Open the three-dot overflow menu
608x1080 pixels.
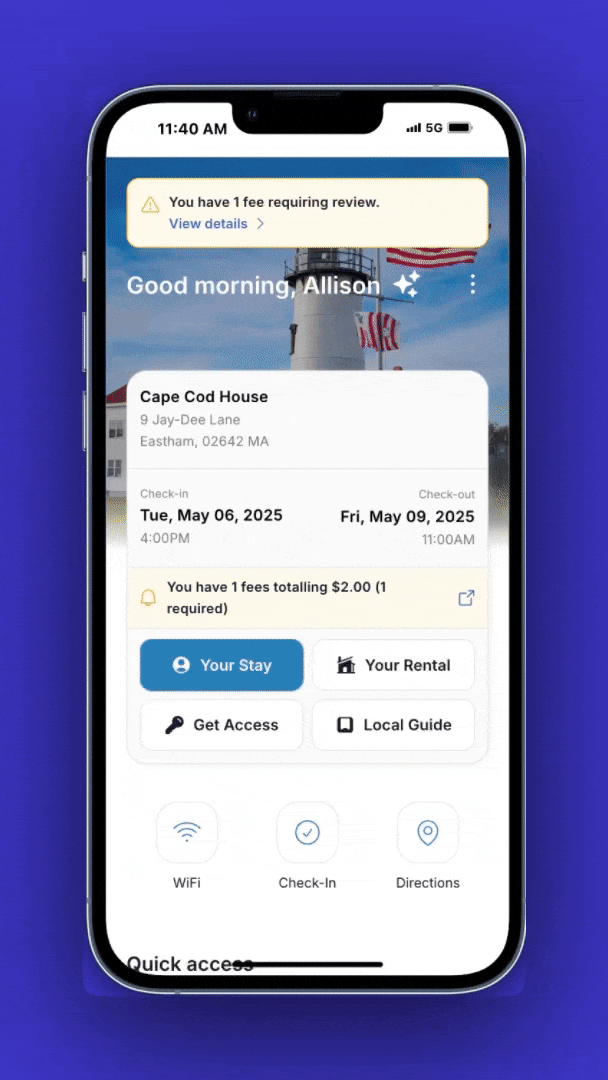473,285
